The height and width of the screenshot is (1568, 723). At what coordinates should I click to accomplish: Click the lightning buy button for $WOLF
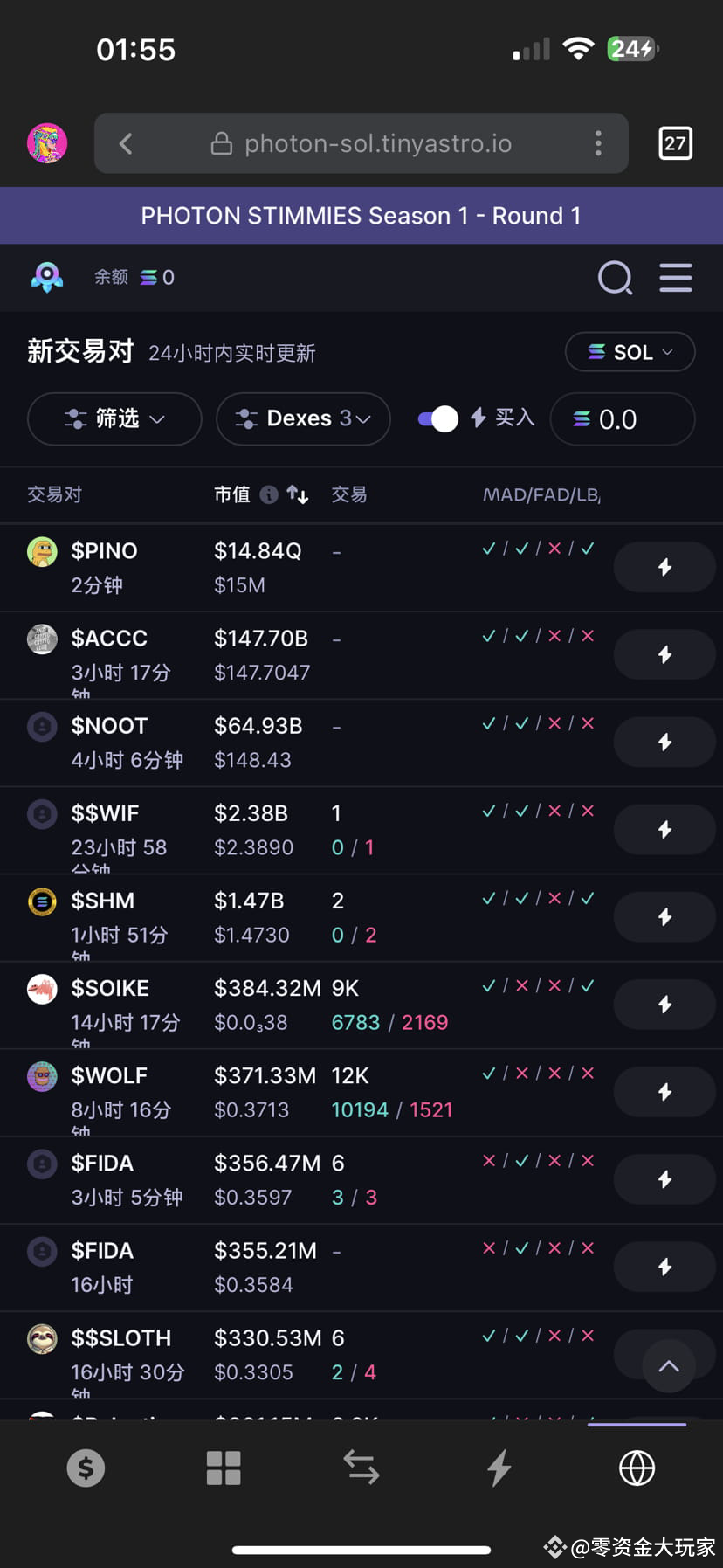click(x=664, y=1091)
